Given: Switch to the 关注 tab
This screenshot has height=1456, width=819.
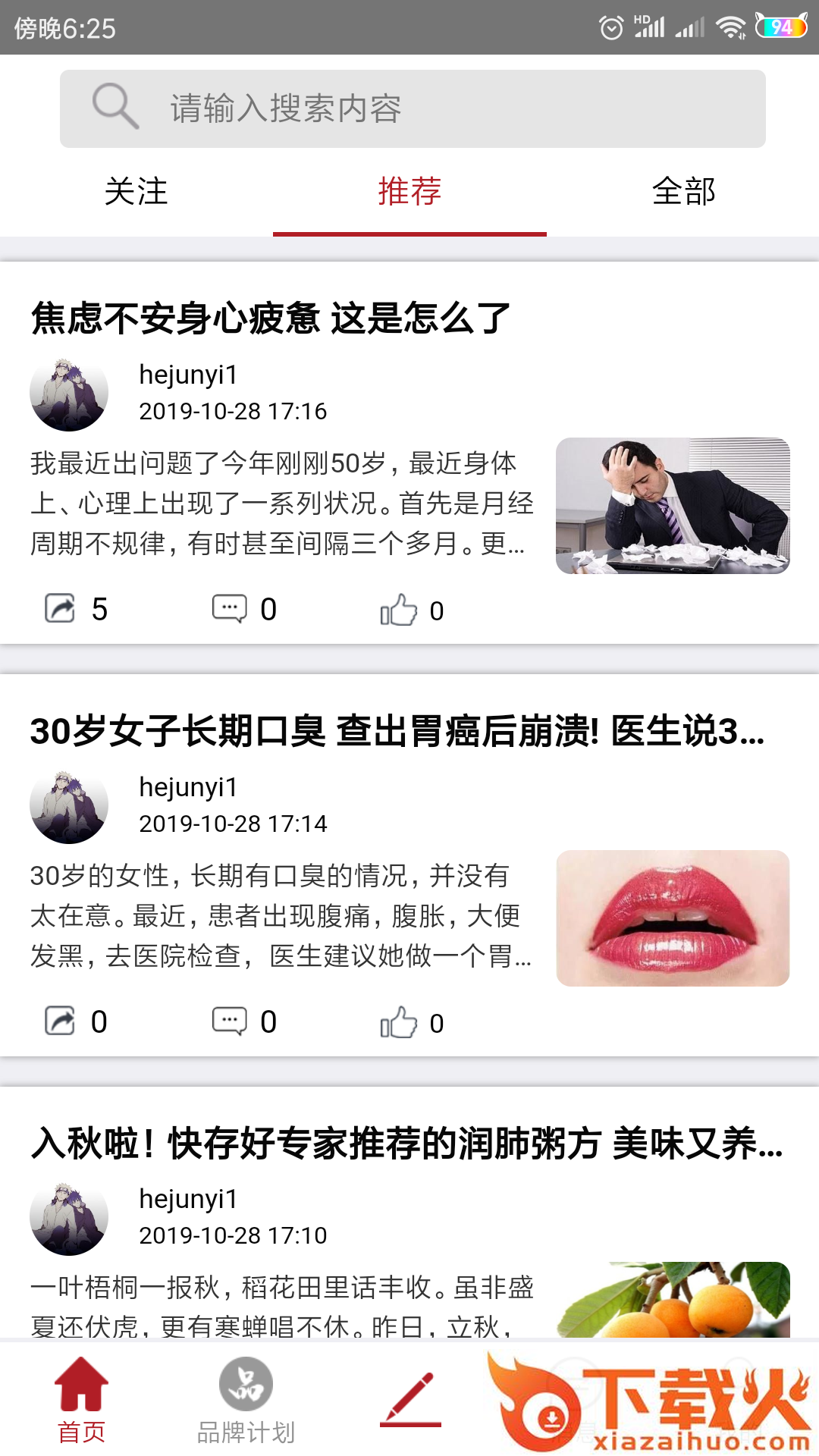Looking at the screenshot, I should pyautogui.click(x=136, y=192).
